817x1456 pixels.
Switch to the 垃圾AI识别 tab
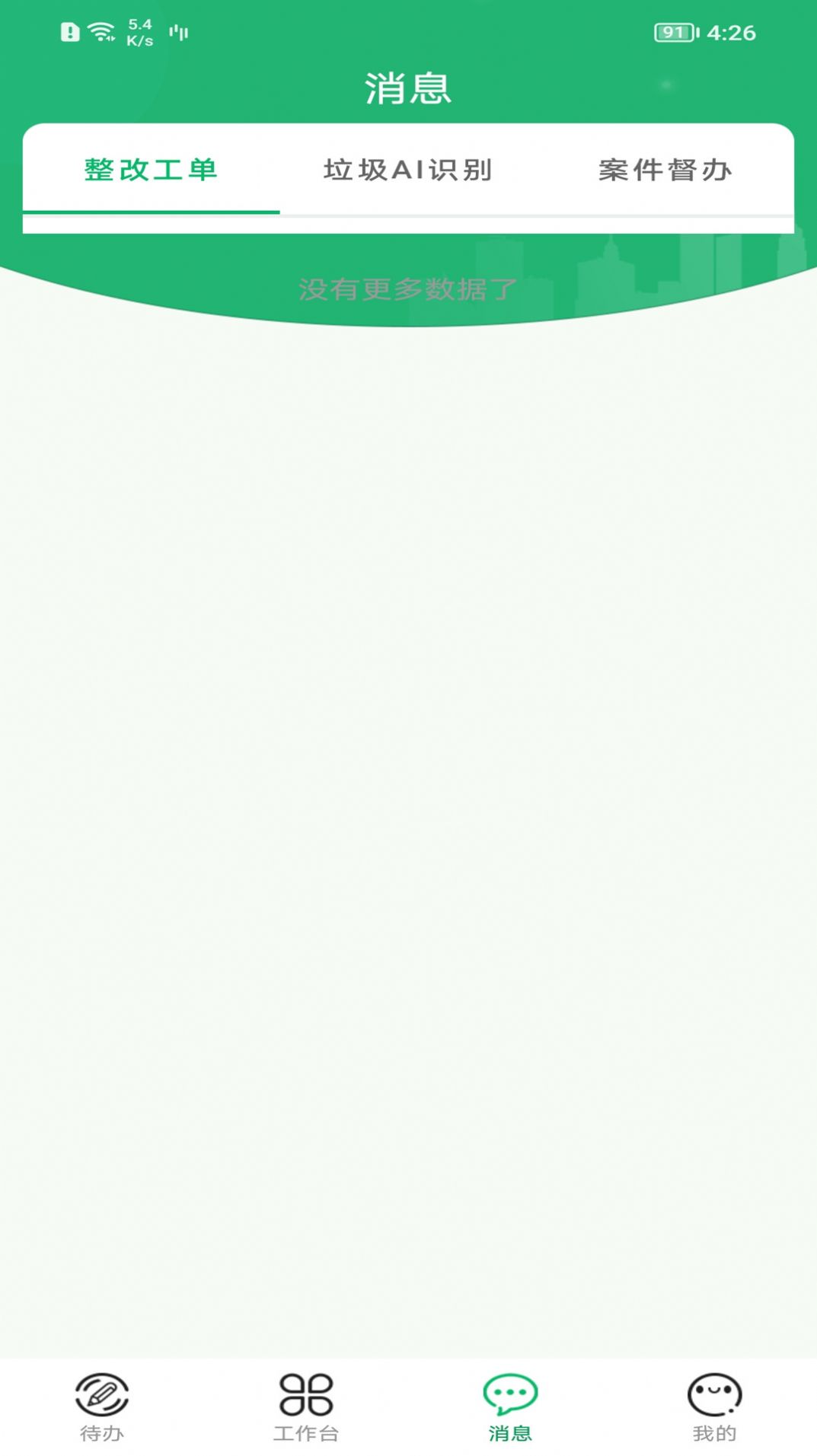coord(408,170)
